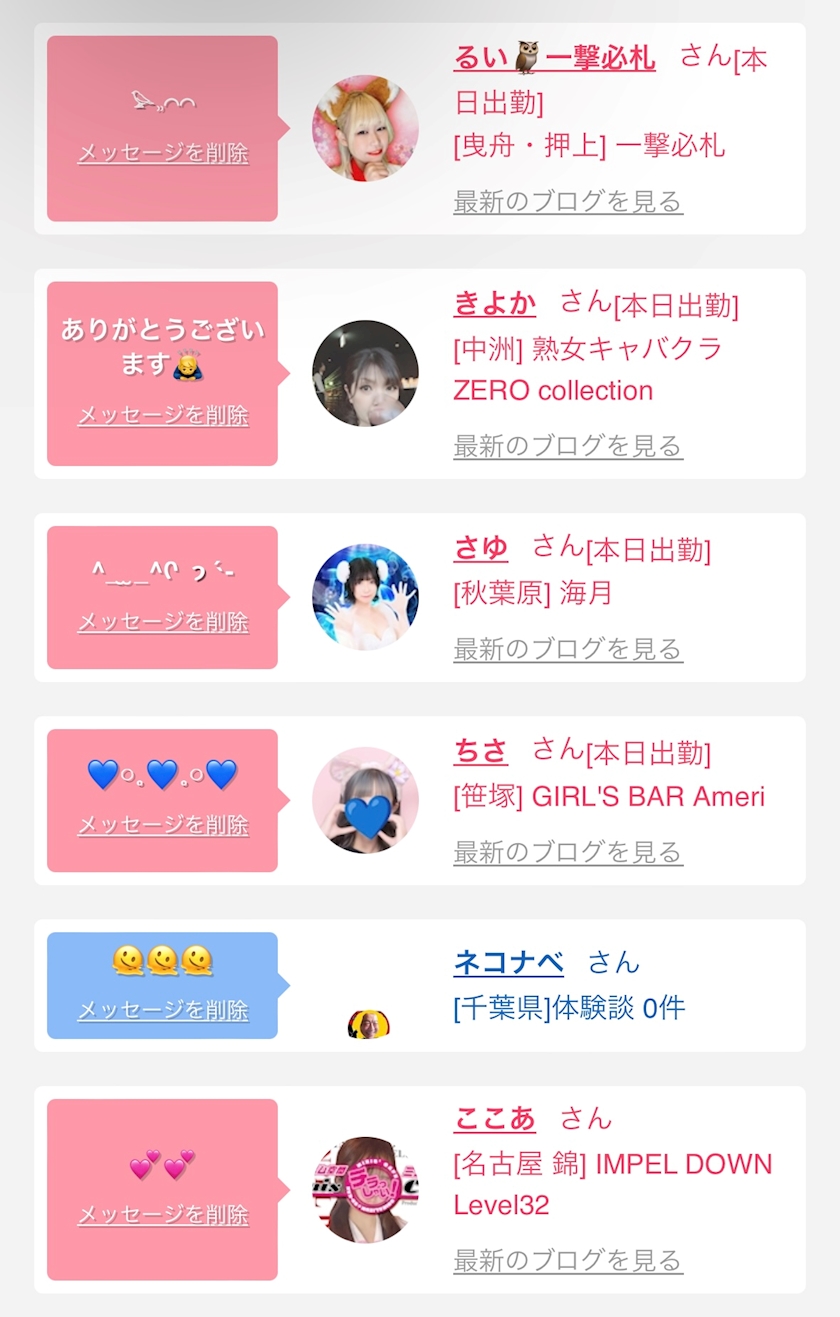Open さゆ's profile name link
Viewport: 840px width, 1317px height.
481,548
